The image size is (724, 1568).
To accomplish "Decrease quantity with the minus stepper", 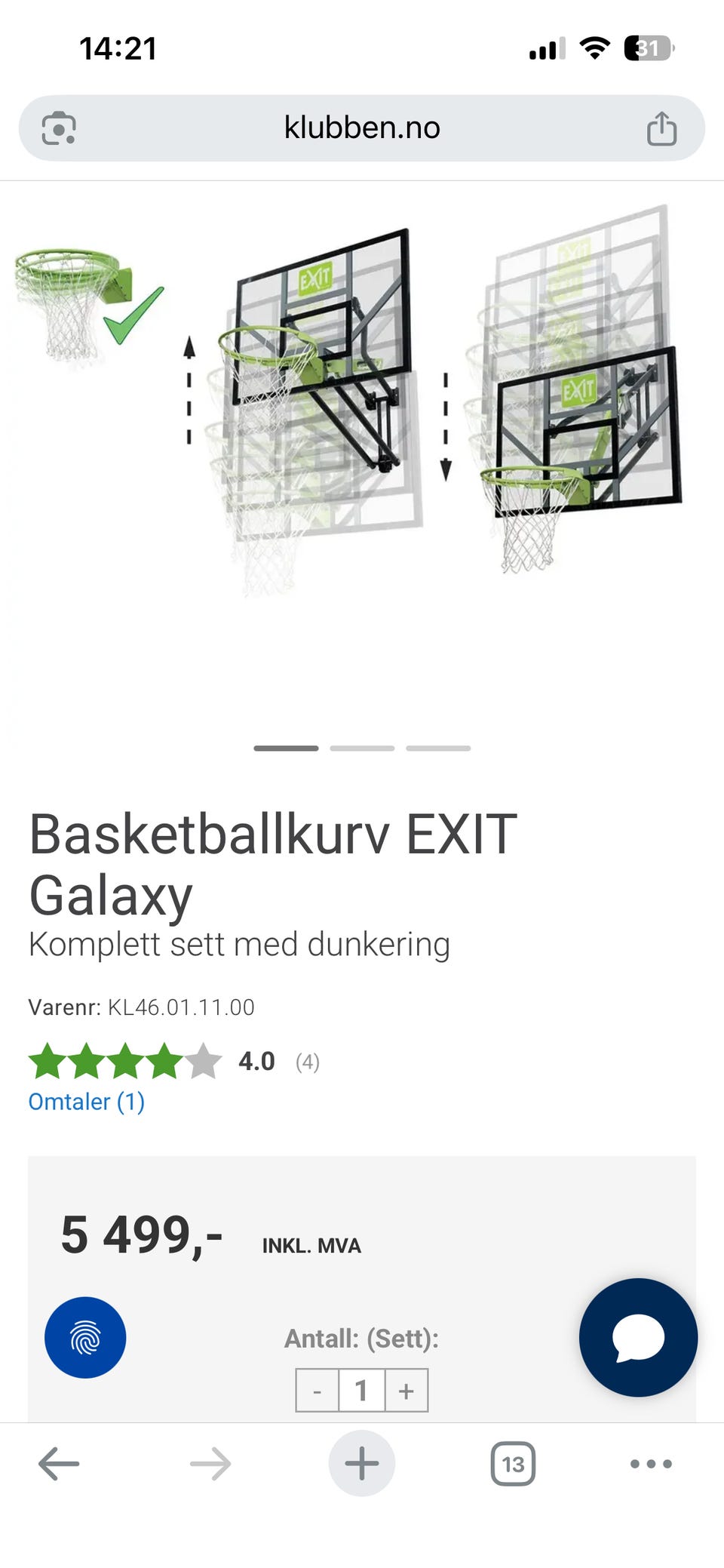I will 318,1389.
